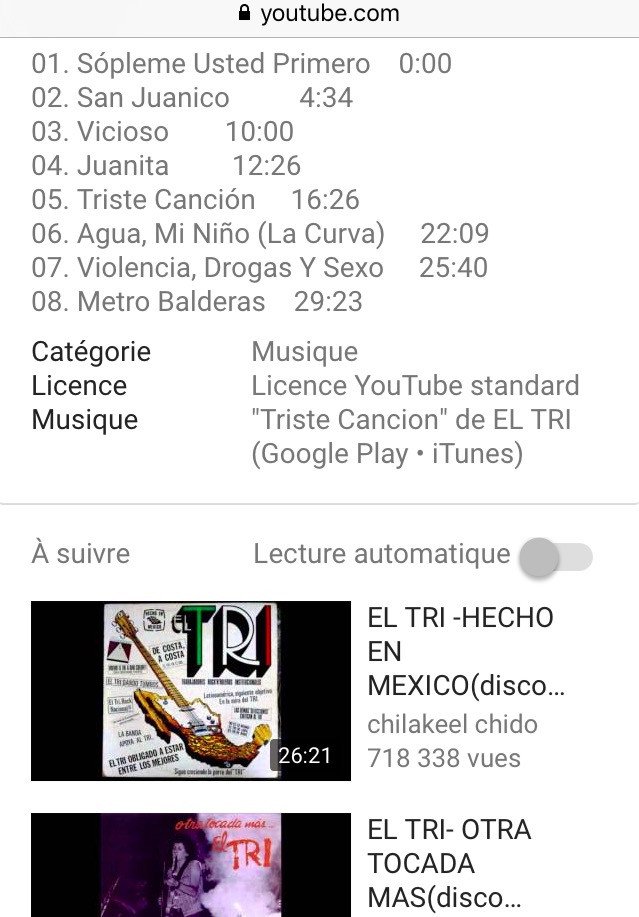Jump to timestamp 29:23 for Metro Balderas
Viewport: 639px width, 917px height.
pos(328,302)
